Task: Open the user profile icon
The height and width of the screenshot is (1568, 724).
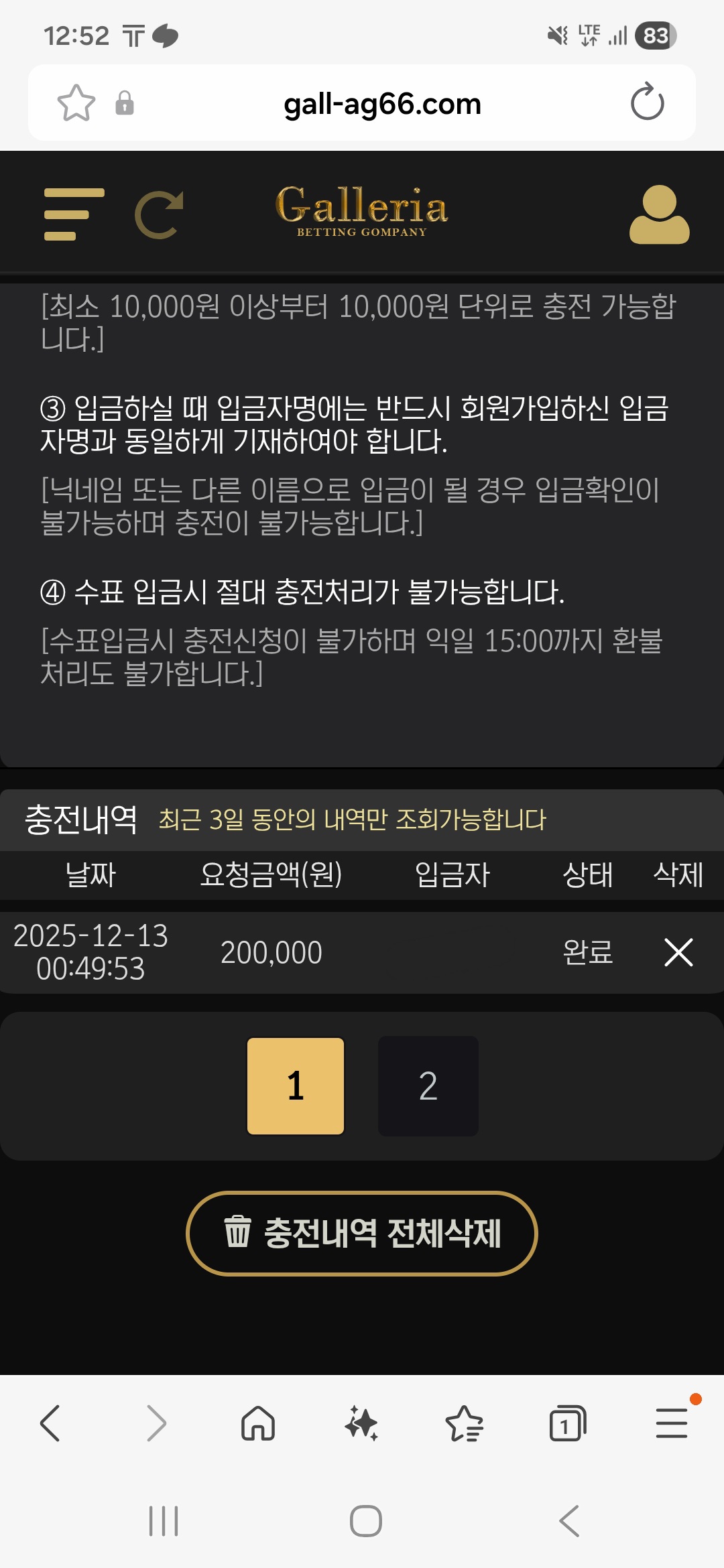Action: pos(659,214)
